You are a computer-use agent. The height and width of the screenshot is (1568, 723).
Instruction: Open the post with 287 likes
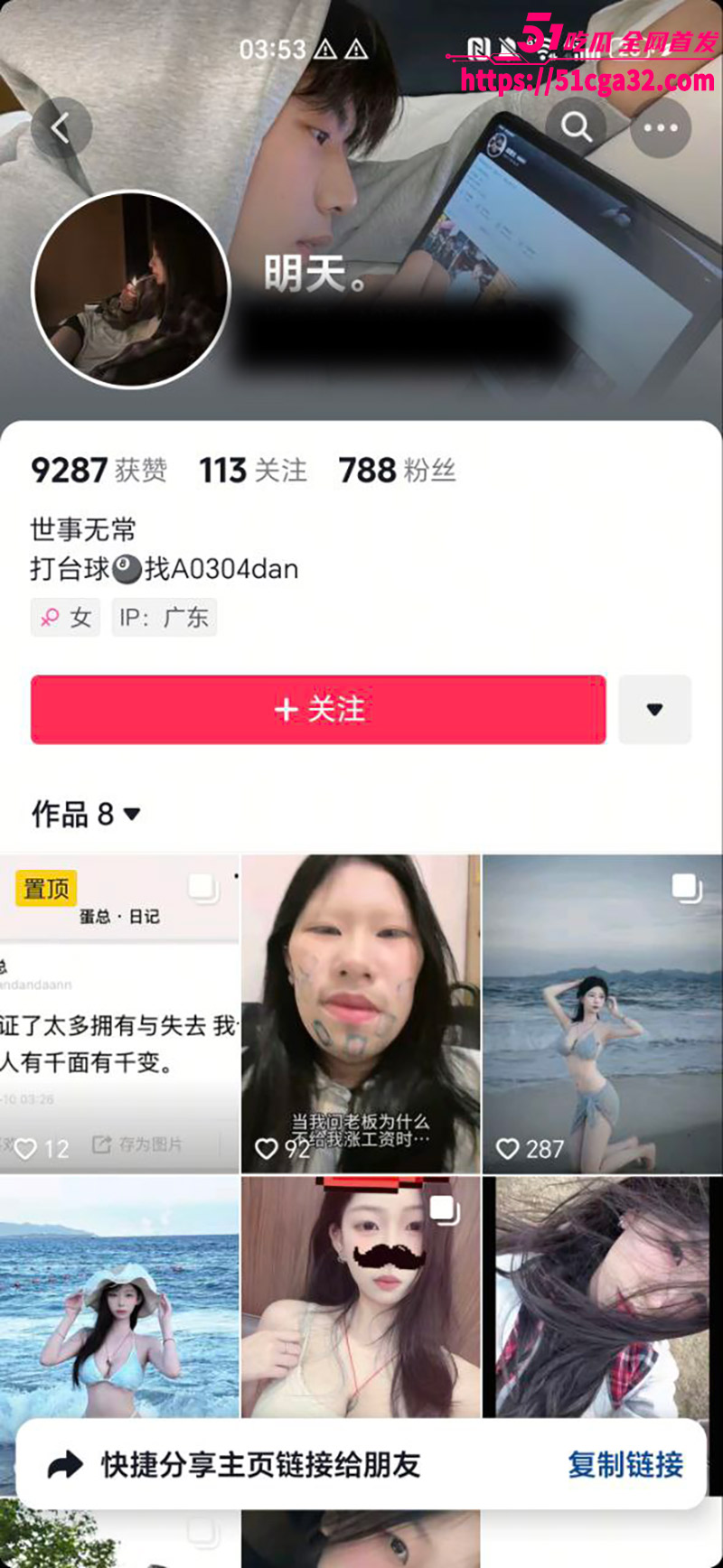[x=603, y=1013]
